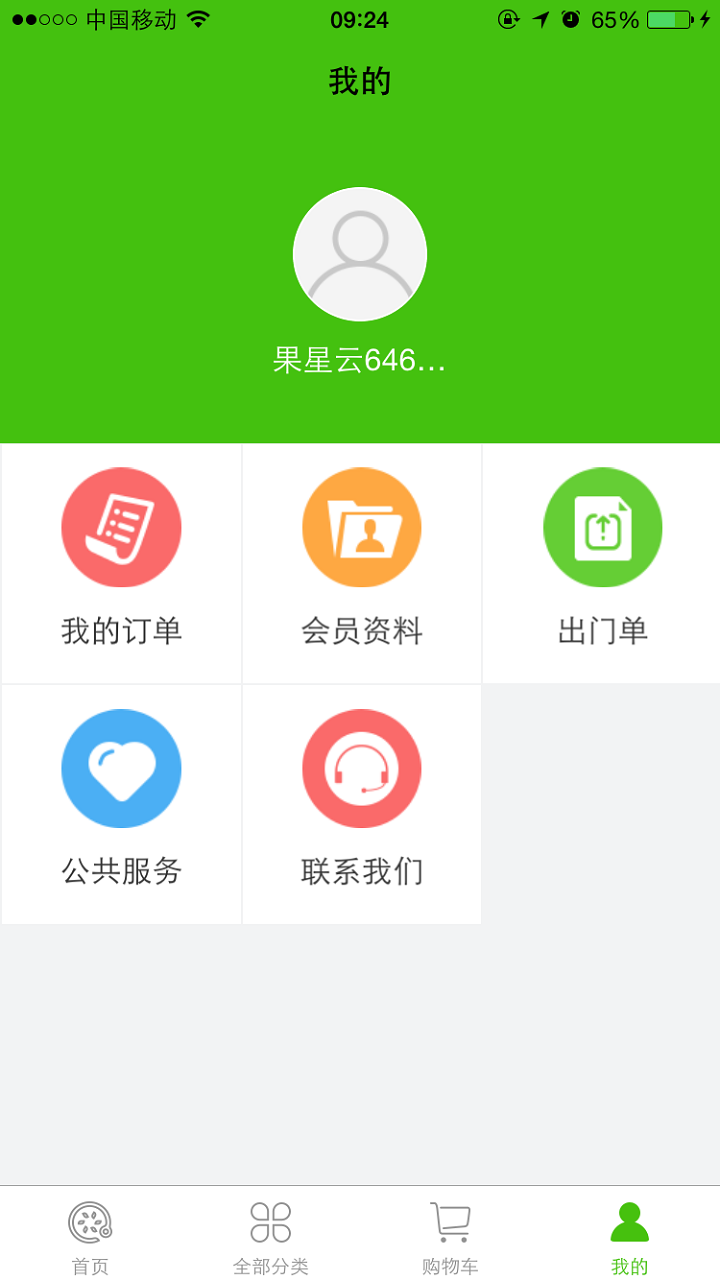The image size is (720, 1280).
Task: Open 出门单 exit pass
Action: click(602, 564)
